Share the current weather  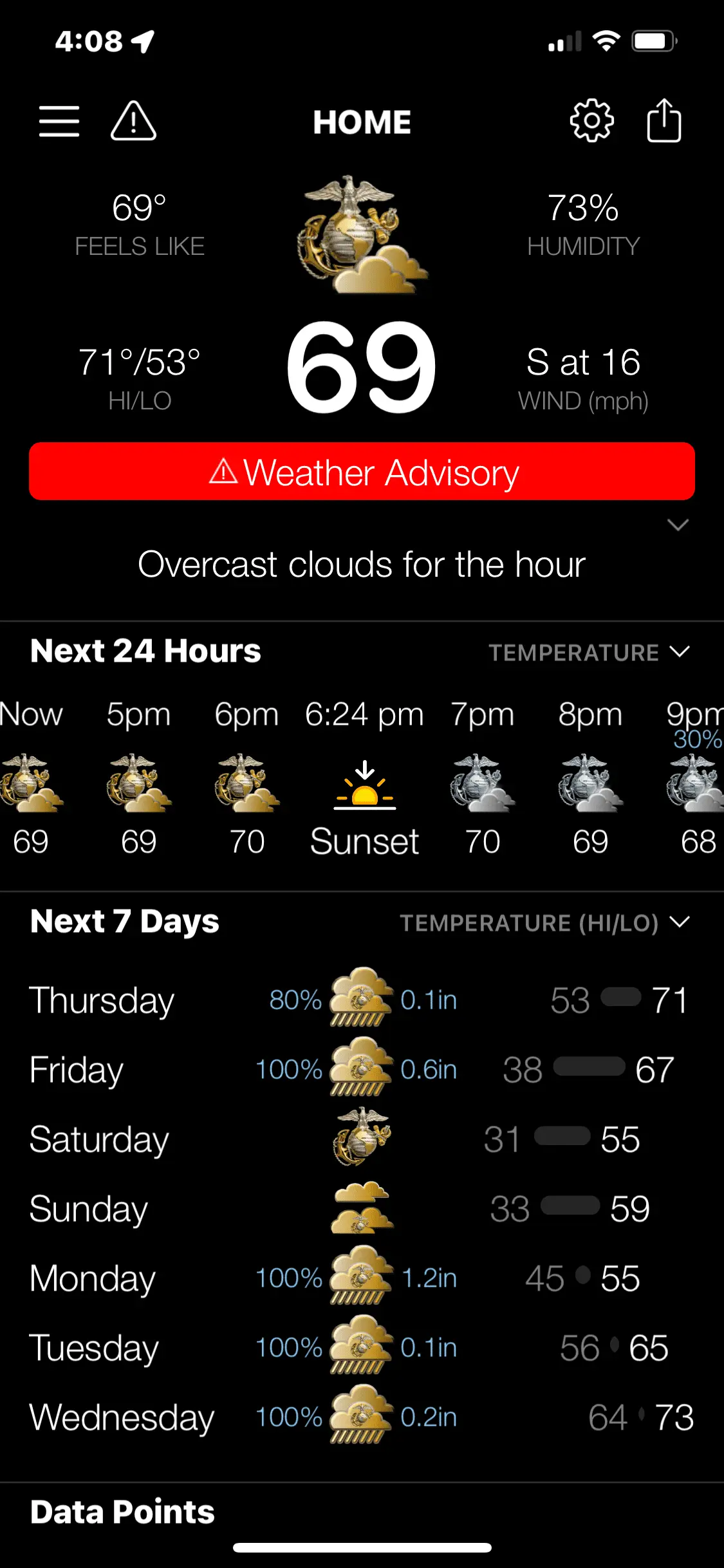click(664, 120)
